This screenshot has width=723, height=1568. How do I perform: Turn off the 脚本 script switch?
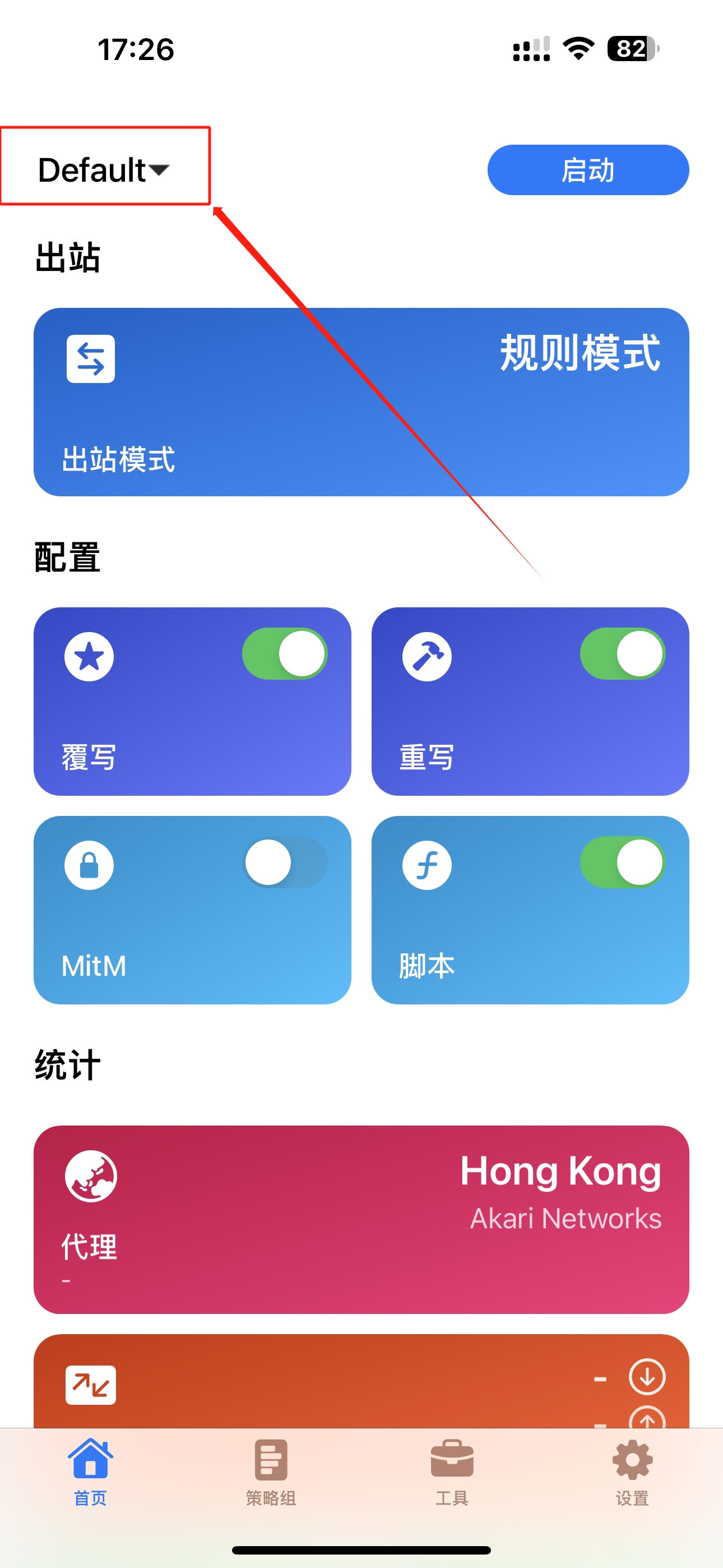pos(622,862)
